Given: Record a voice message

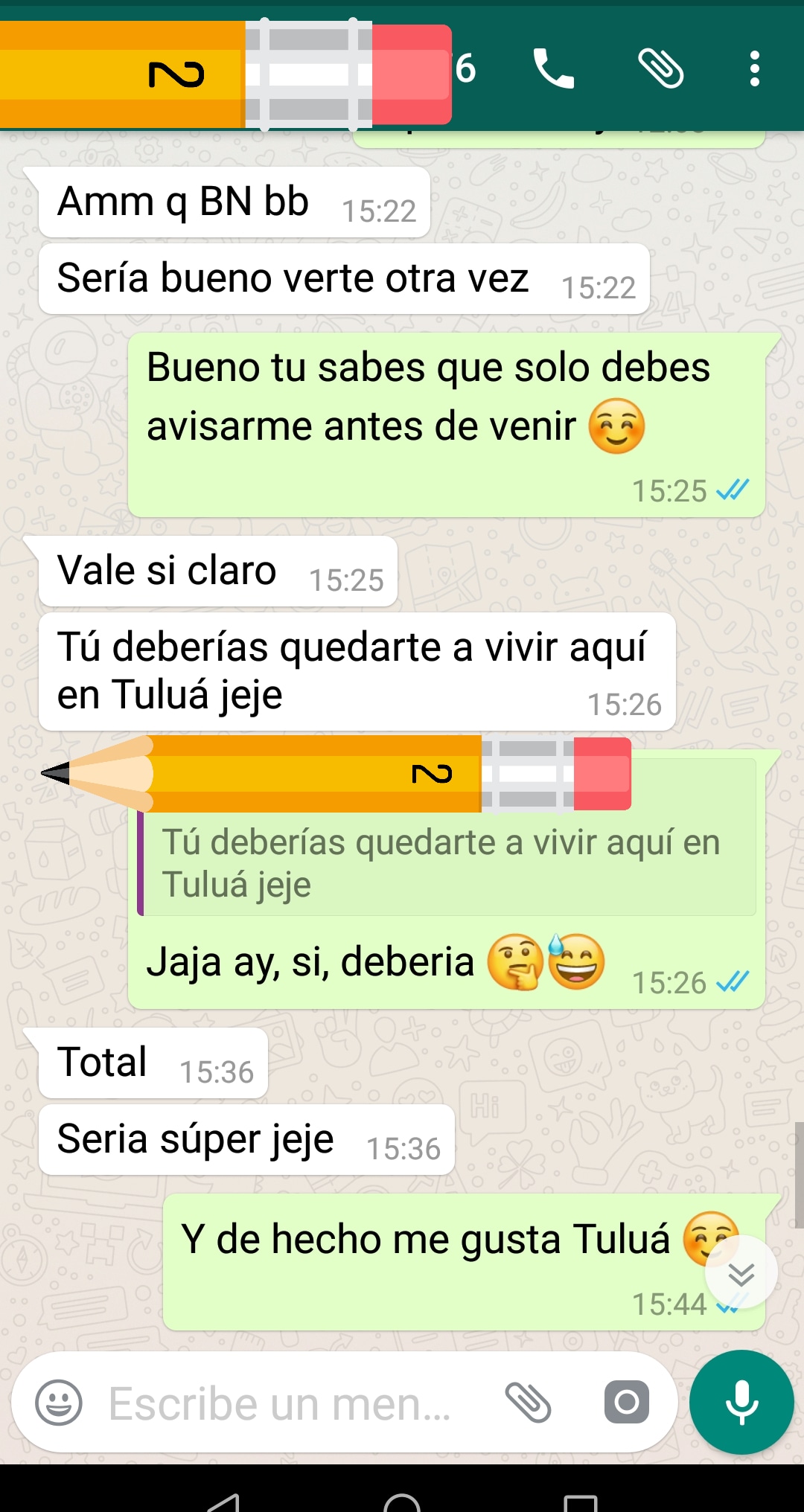Looking at the screenshot, I should (741, 1403).
